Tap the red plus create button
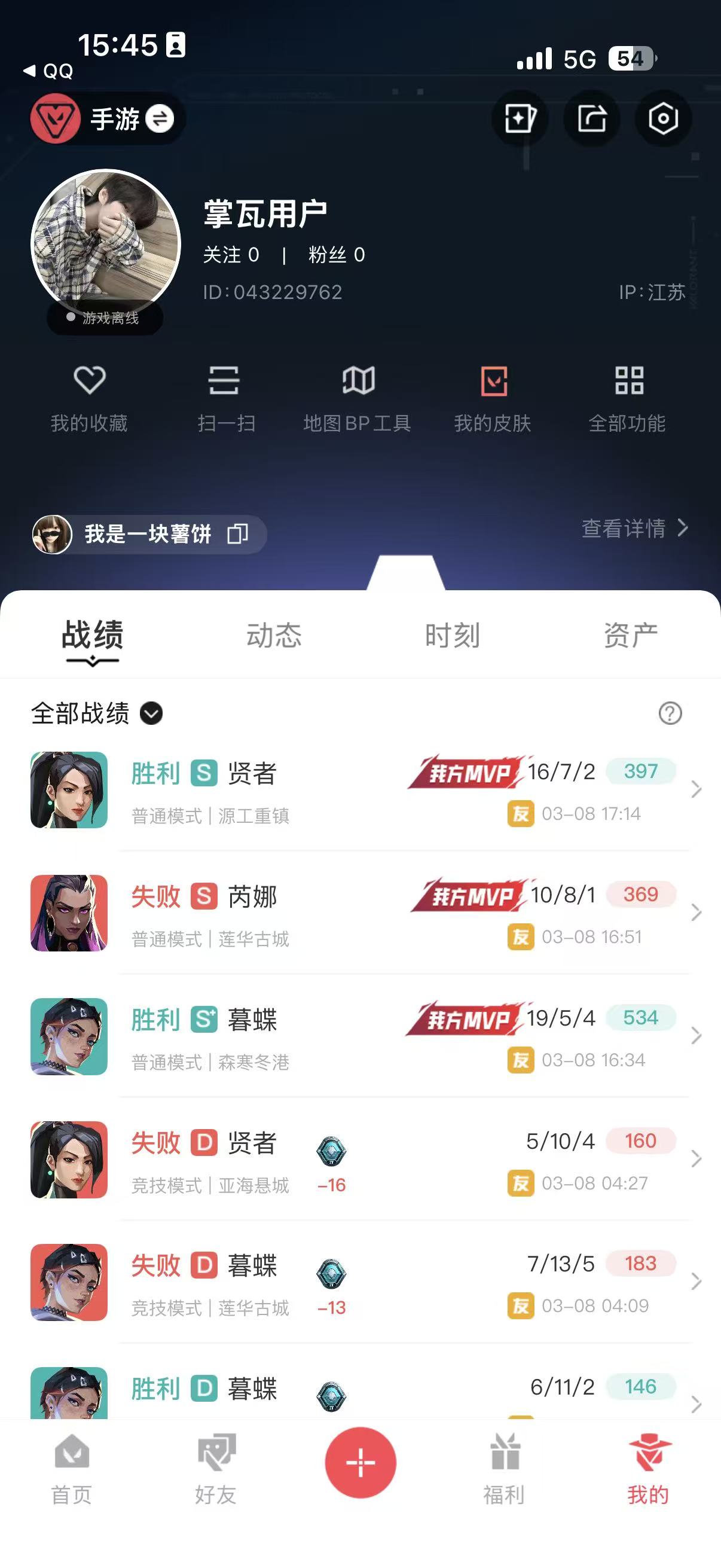This screenshot has height=1568, width=721. 360,1462
